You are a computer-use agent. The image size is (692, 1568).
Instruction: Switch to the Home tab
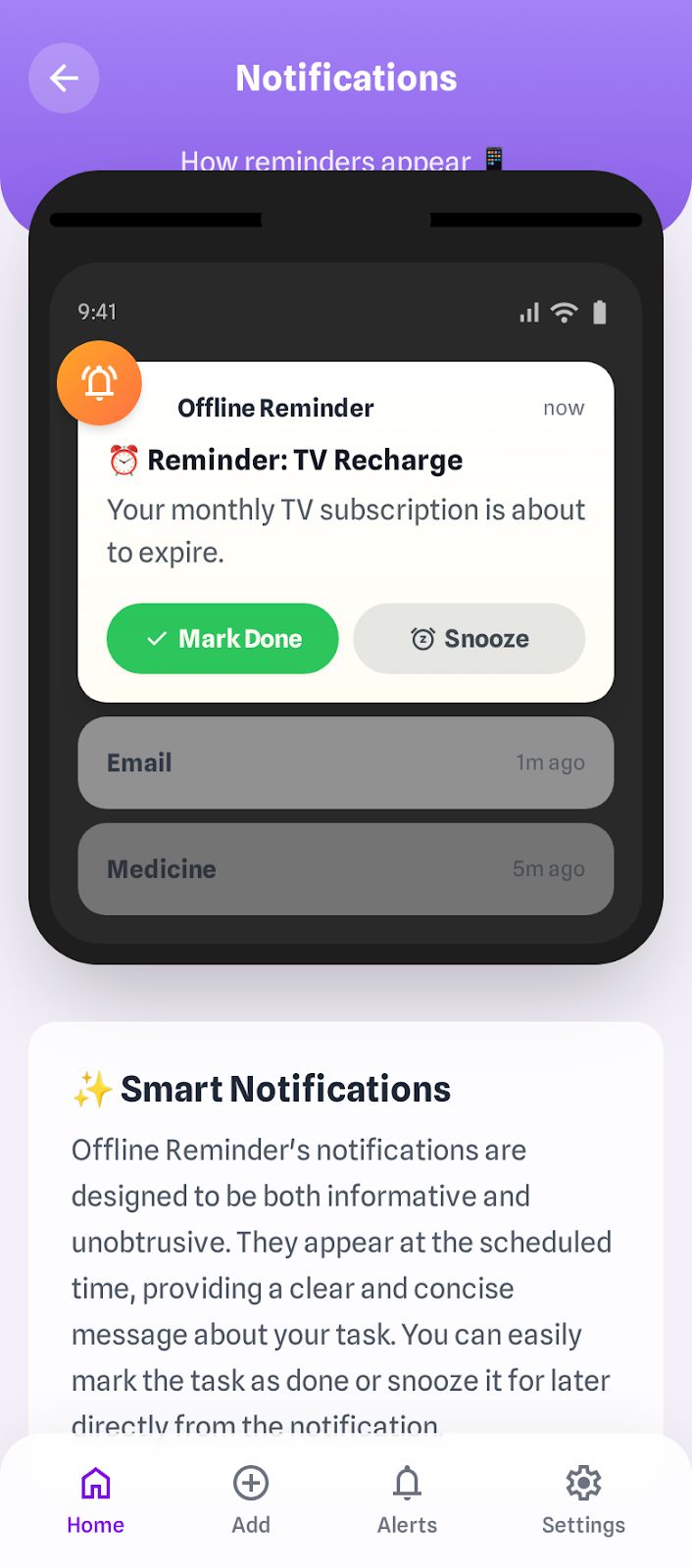(x=95, y=1499)
